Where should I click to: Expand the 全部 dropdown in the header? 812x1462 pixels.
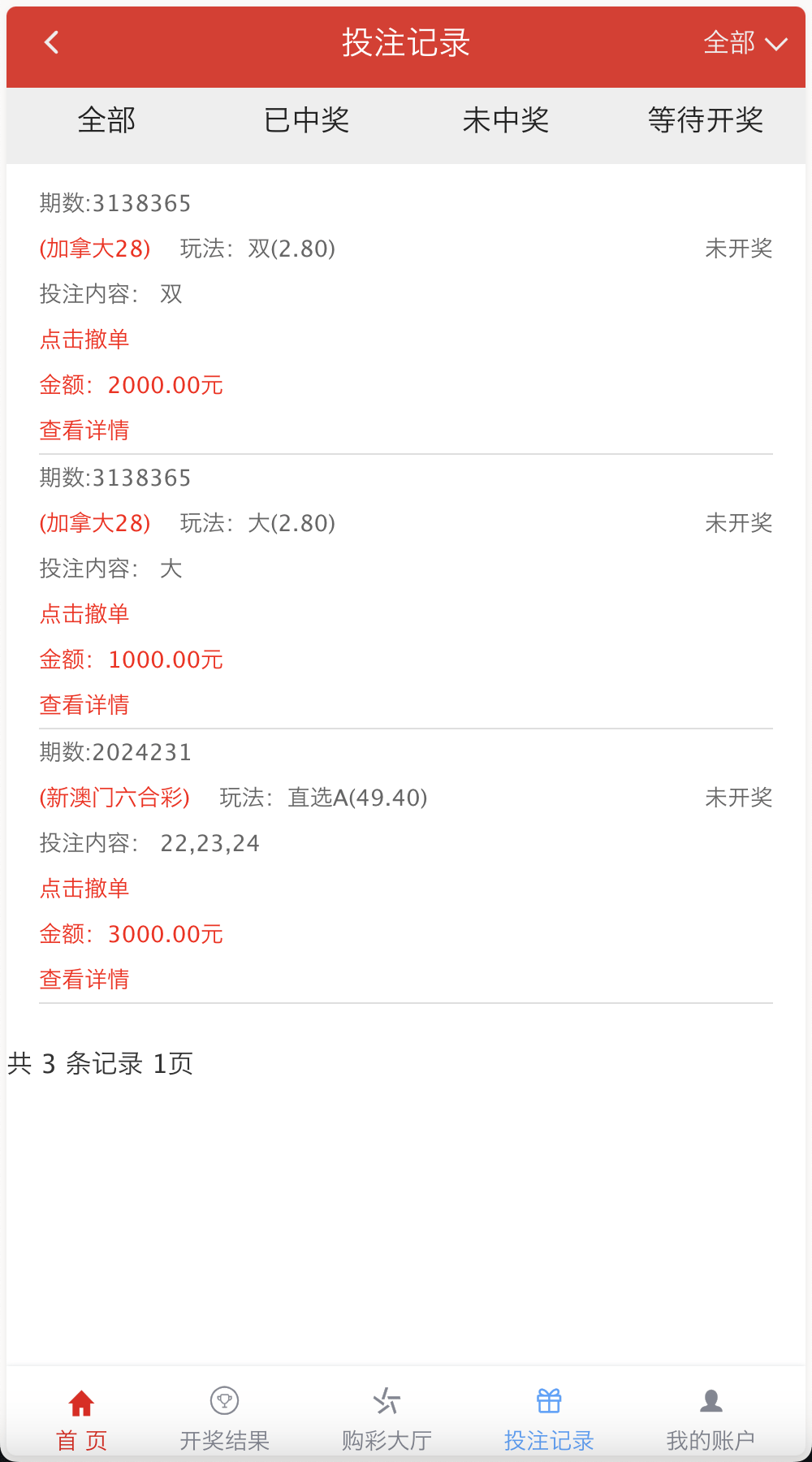(x=745, y=43)
